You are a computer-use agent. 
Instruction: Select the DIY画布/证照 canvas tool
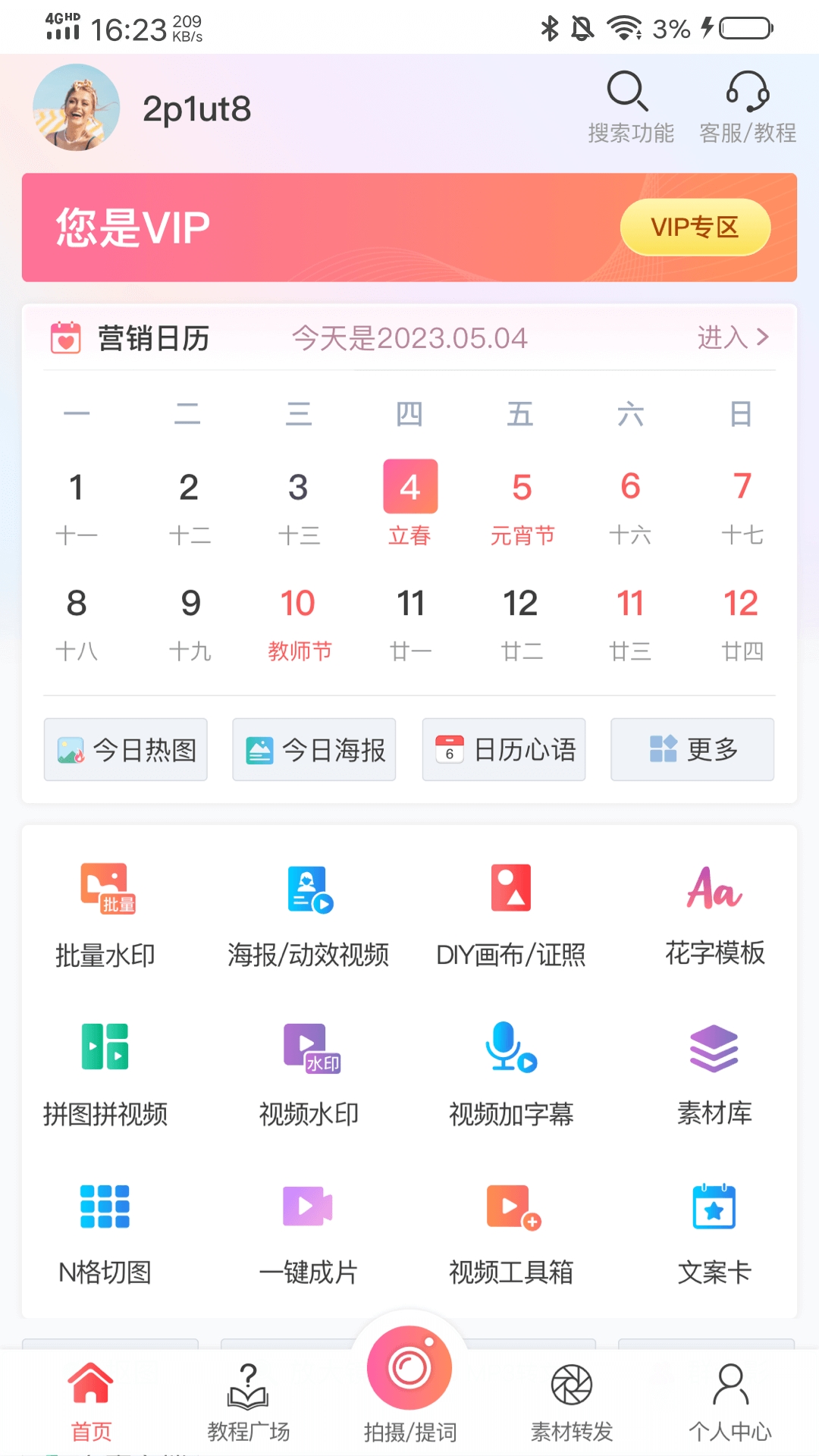pos(512,914)
